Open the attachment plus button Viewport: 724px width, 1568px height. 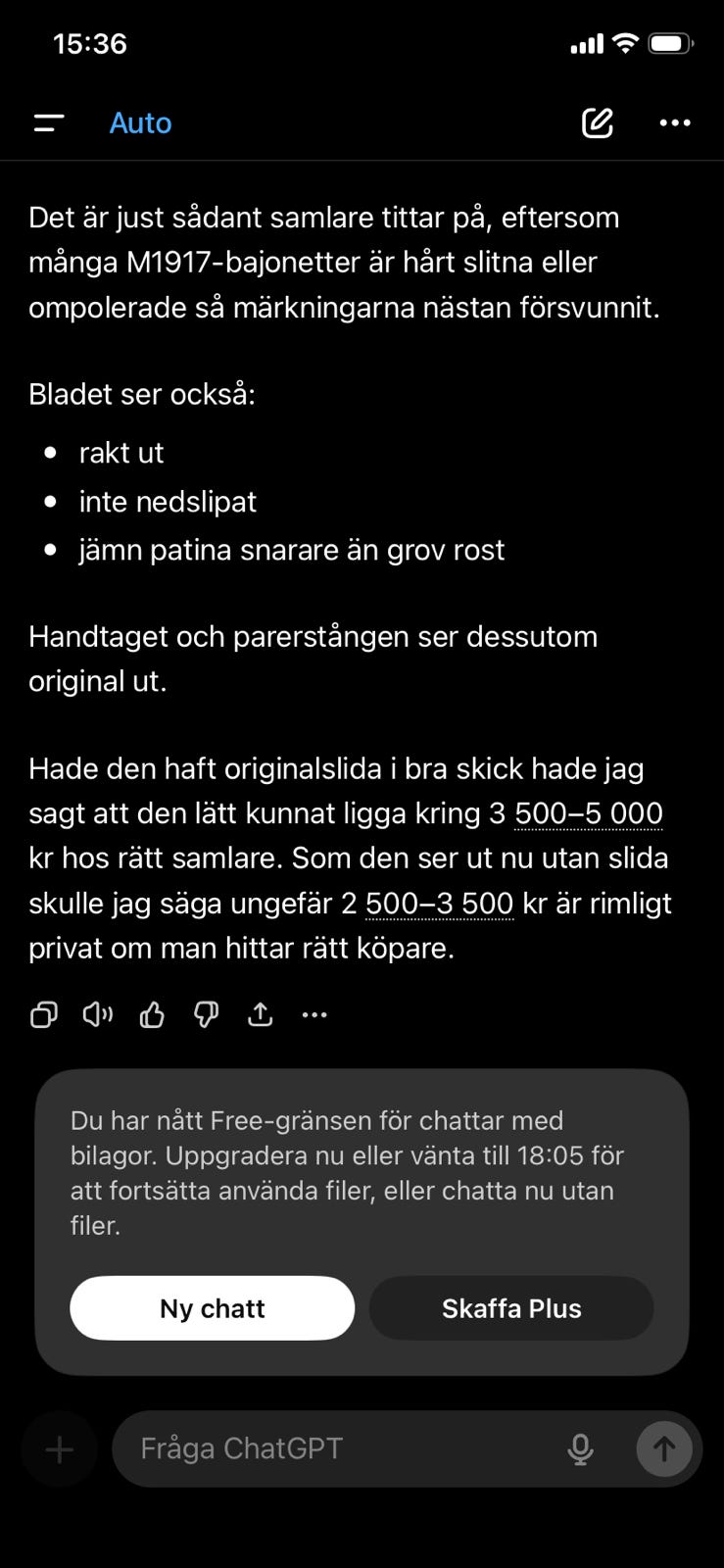[60, 1448]
